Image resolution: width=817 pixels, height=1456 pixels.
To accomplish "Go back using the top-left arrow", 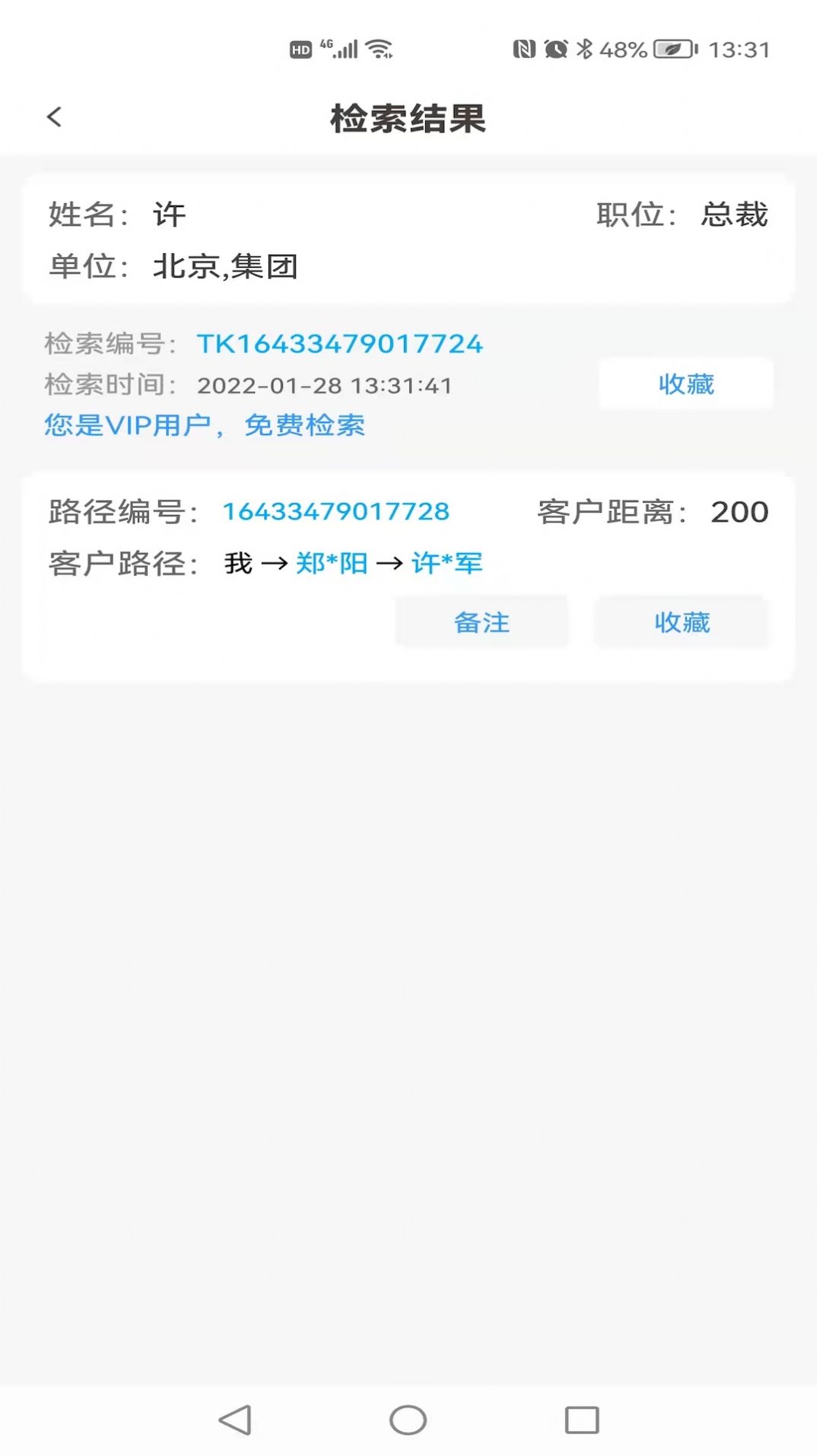I will 54,117.
